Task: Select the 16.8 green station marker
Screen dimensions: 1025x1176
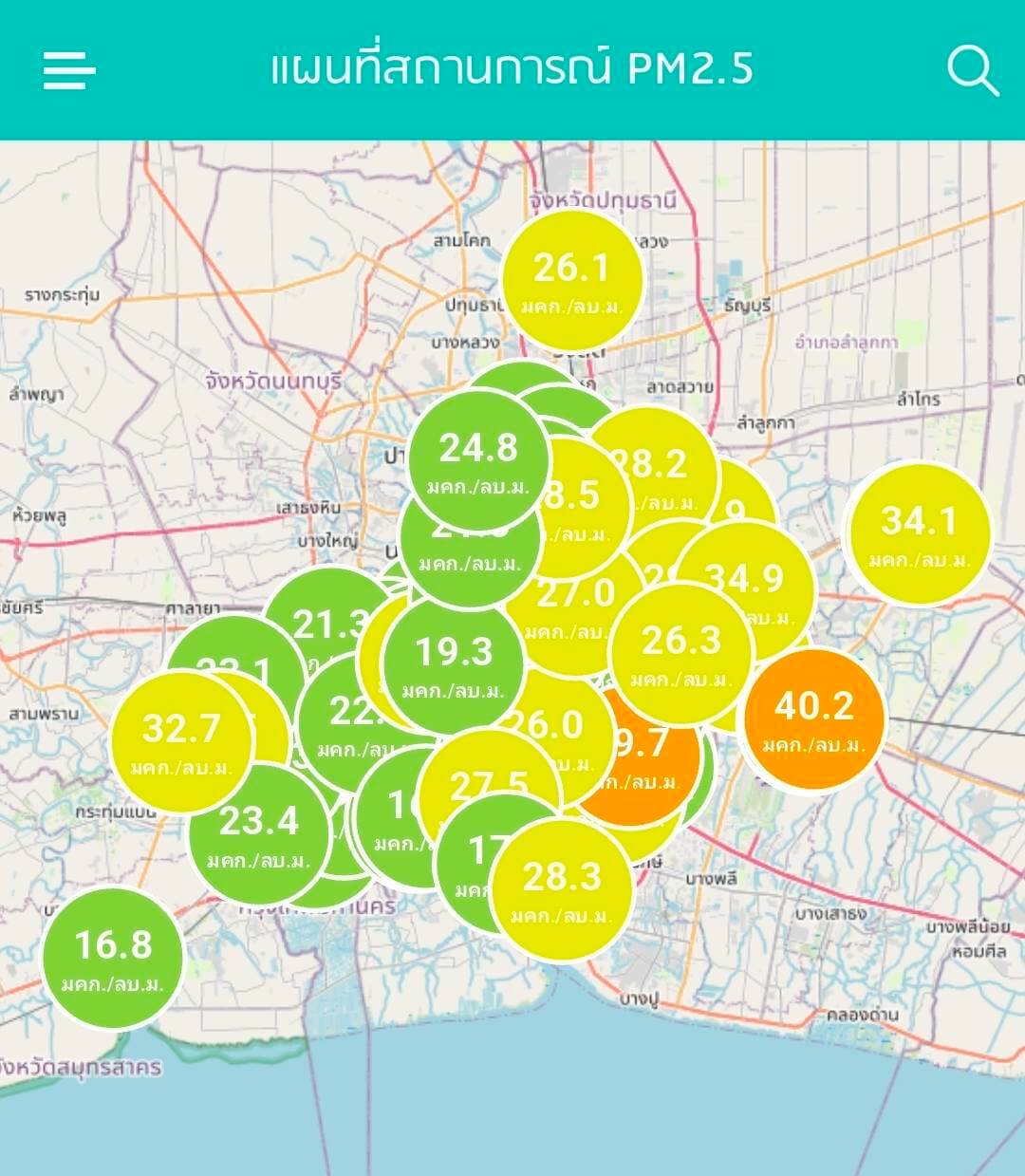Action: [x=113, y=957]
